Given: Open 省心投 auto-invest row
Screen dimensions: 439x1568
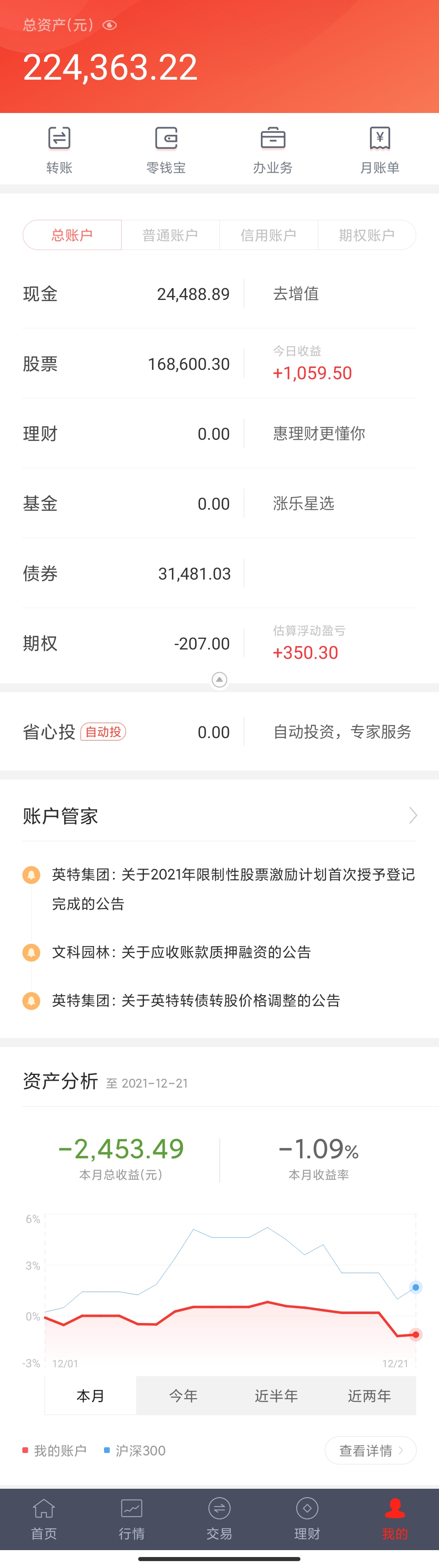Looking at the screenshot, I should (x=122, y=732).
